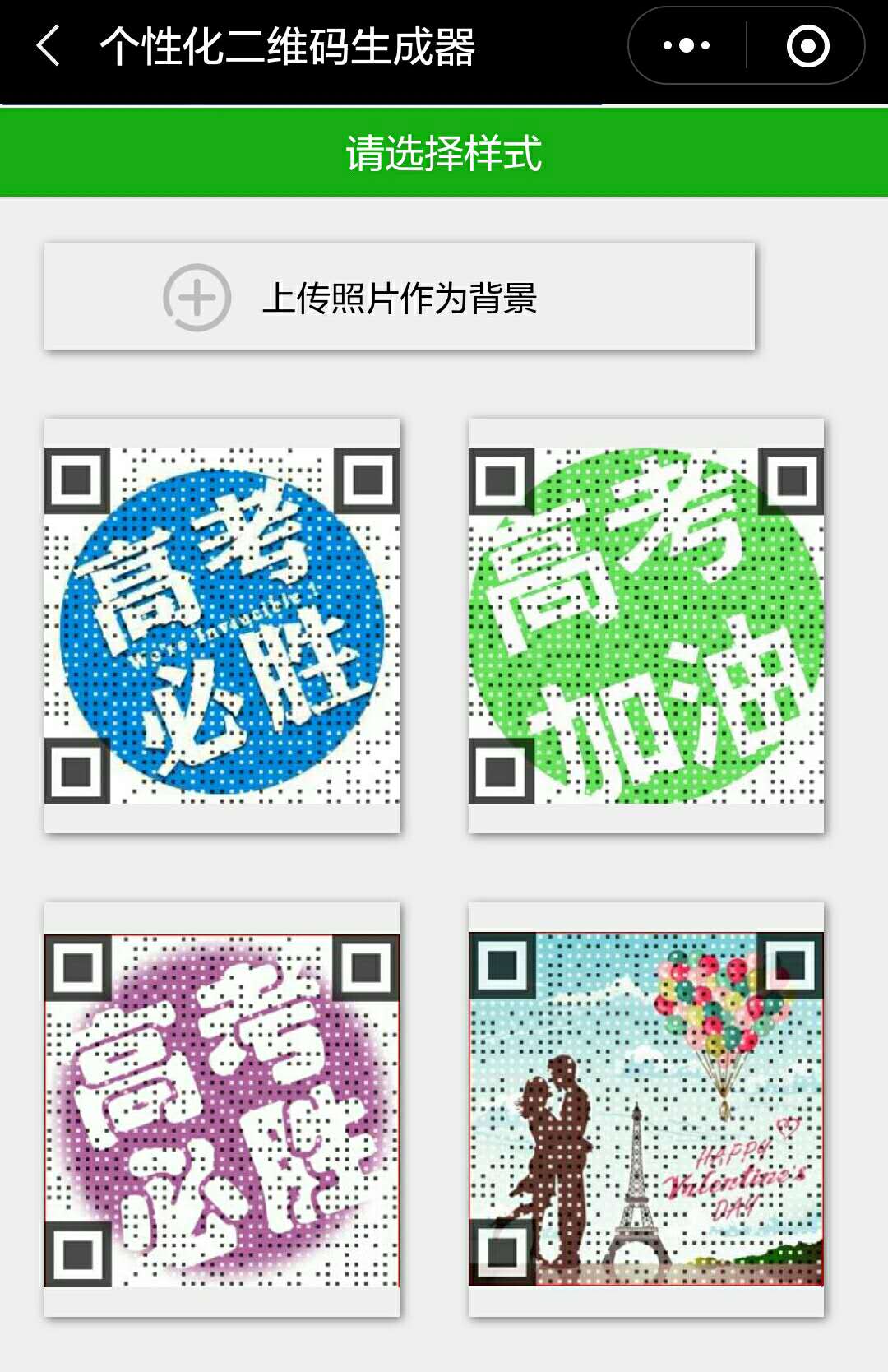Tap the plus icon to add a photo
This screenshot has width=888, height=1372.
coord(196,299)
